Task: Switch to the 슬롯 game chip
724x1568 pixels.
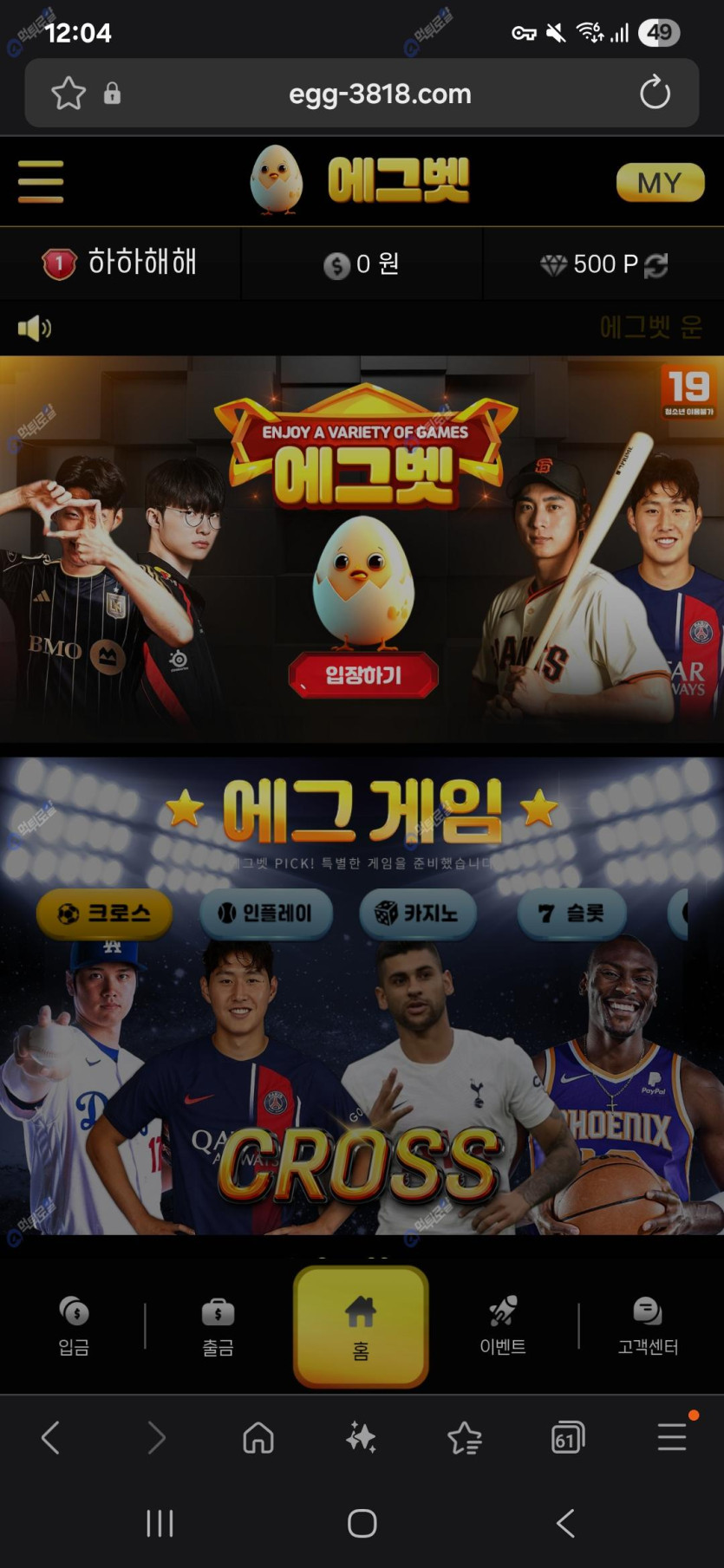Action: click(x=571, y=913)
